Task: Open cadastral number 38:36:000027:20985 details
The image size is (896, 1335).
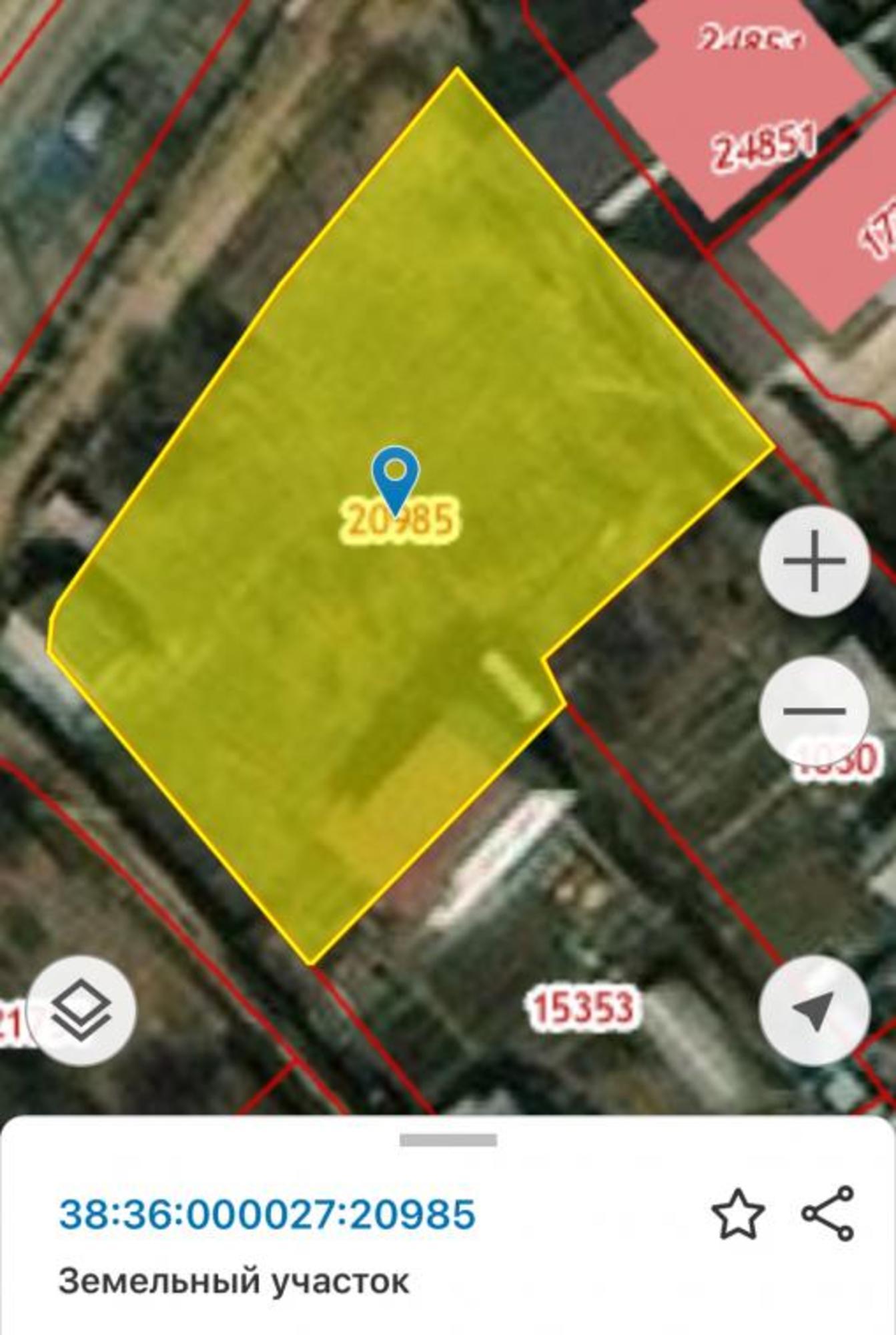Action: click(x=268, y=1214)
